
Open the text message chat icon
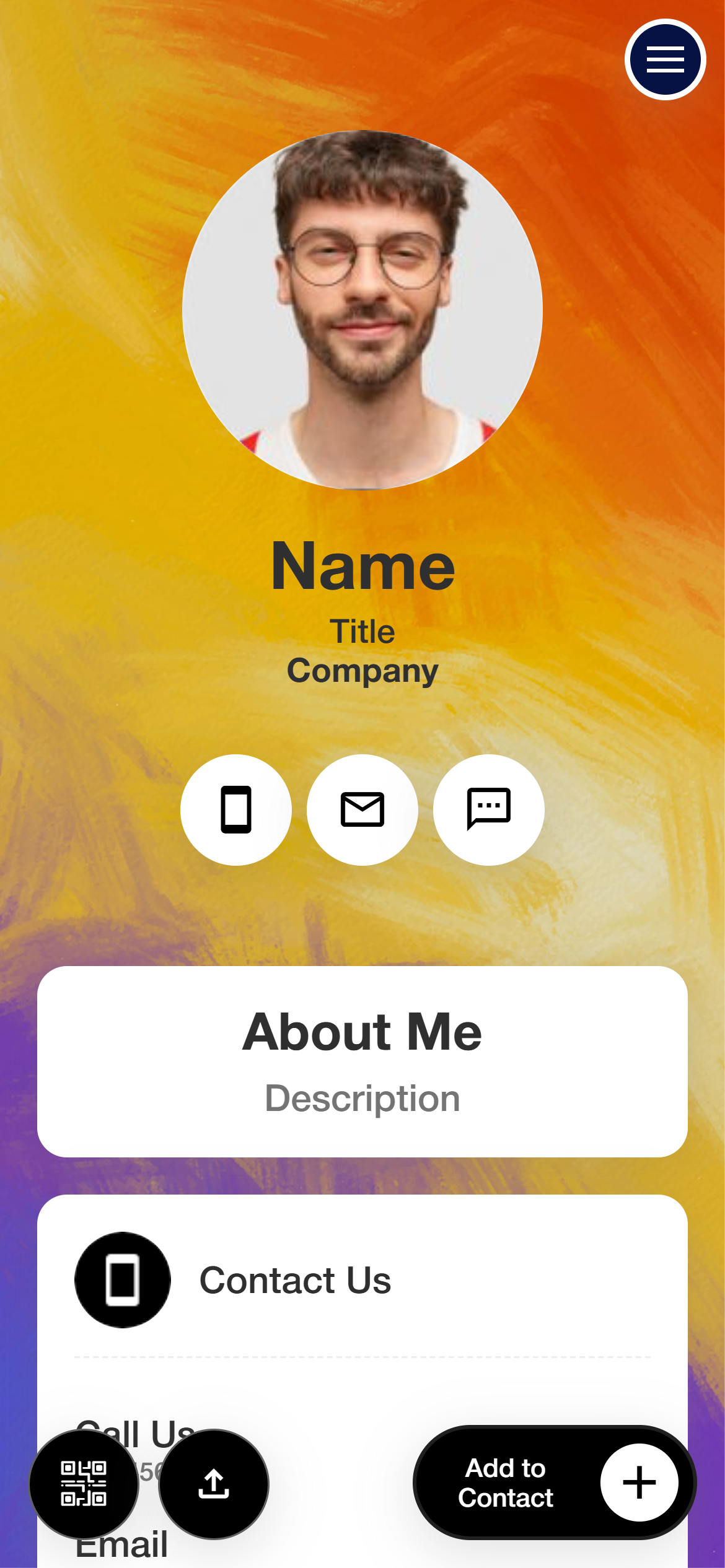pos(488,809)
